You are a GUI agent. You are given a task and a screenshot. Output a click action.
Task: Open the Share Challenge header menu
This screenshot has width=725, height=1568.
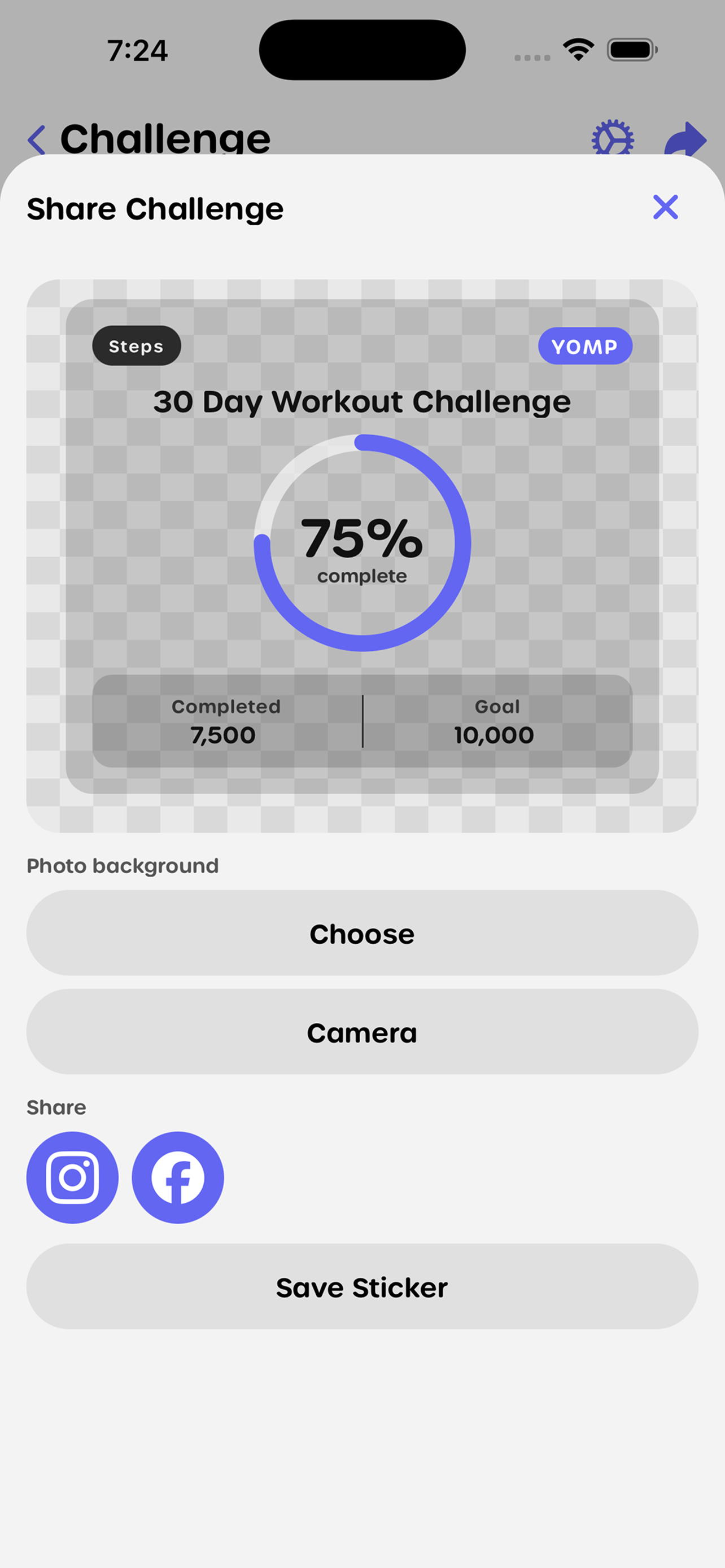[155, 208]
